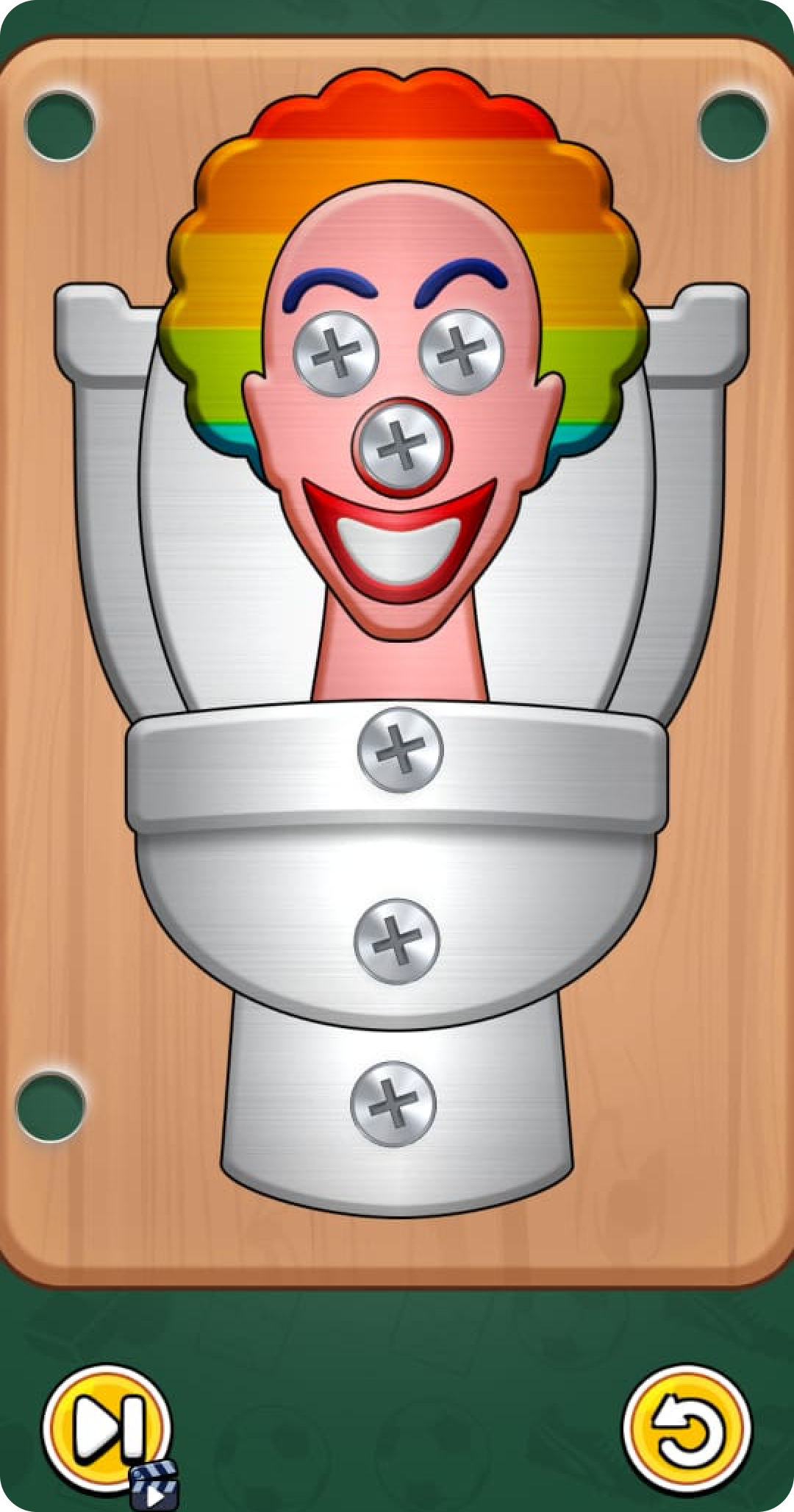Select the empty hole at board's top-right corner
The width and height of the screenshot is (794, 1512).
pyautogui.click(x=733, y=125)
